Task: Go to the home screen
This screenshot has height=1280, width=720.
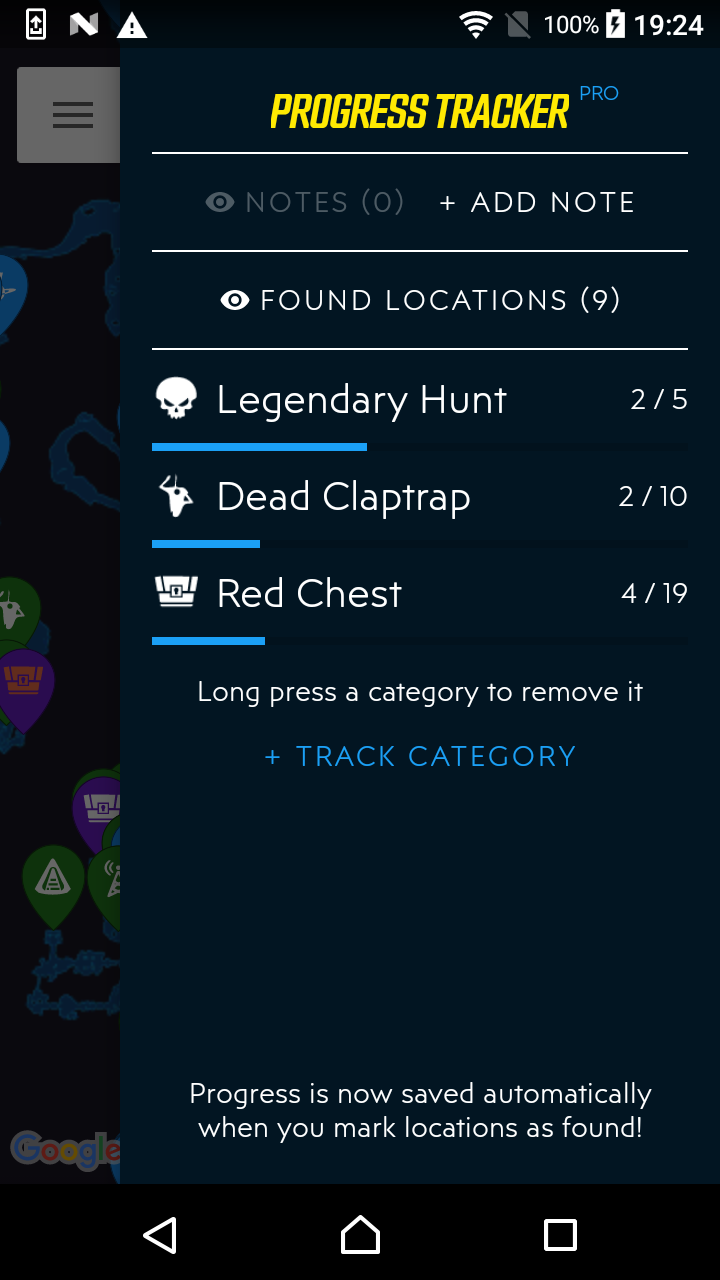Action: (x=360, y=1235)
